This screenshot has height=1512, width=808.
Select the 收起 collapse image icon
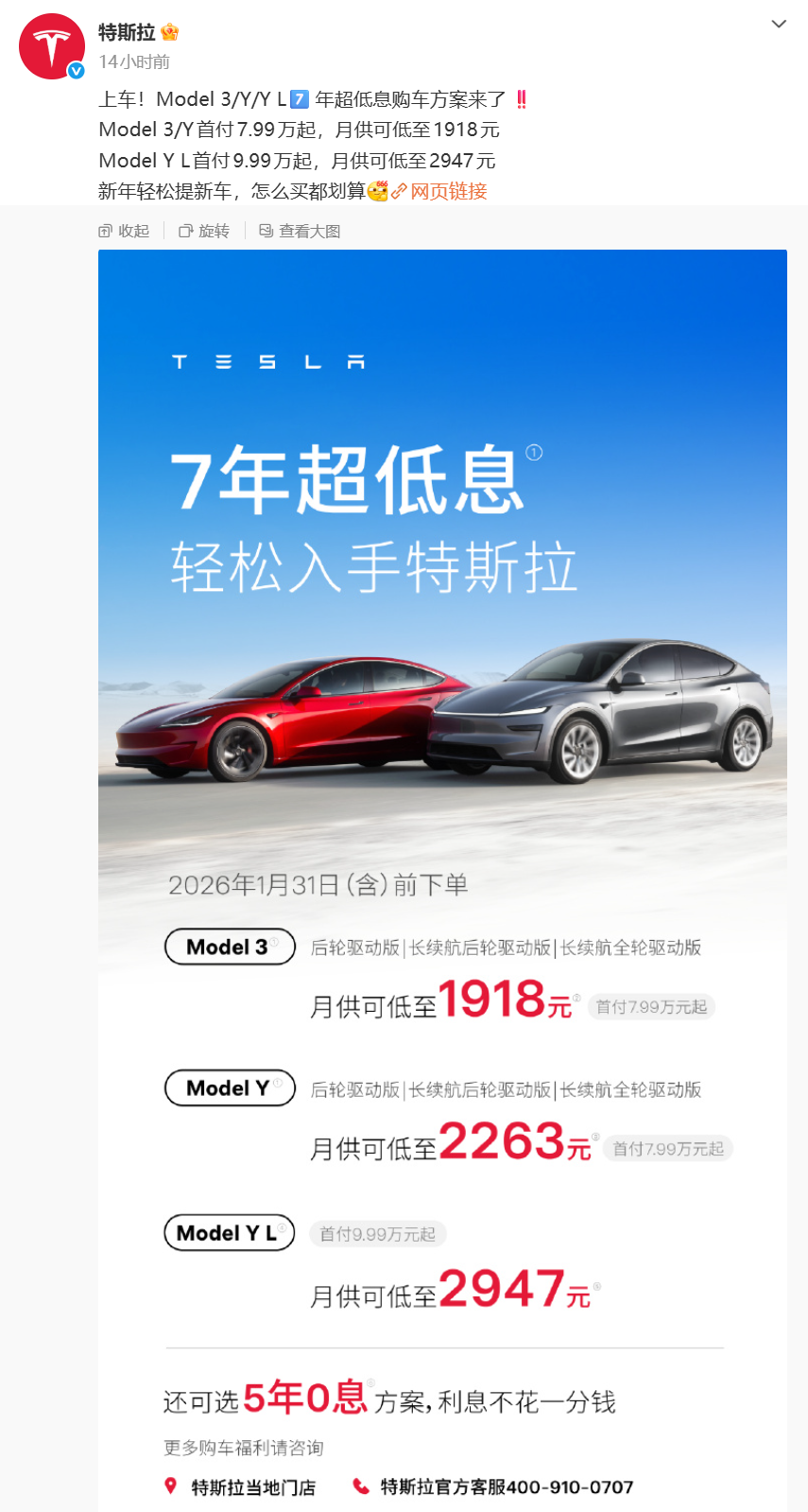tap(104, 231)
